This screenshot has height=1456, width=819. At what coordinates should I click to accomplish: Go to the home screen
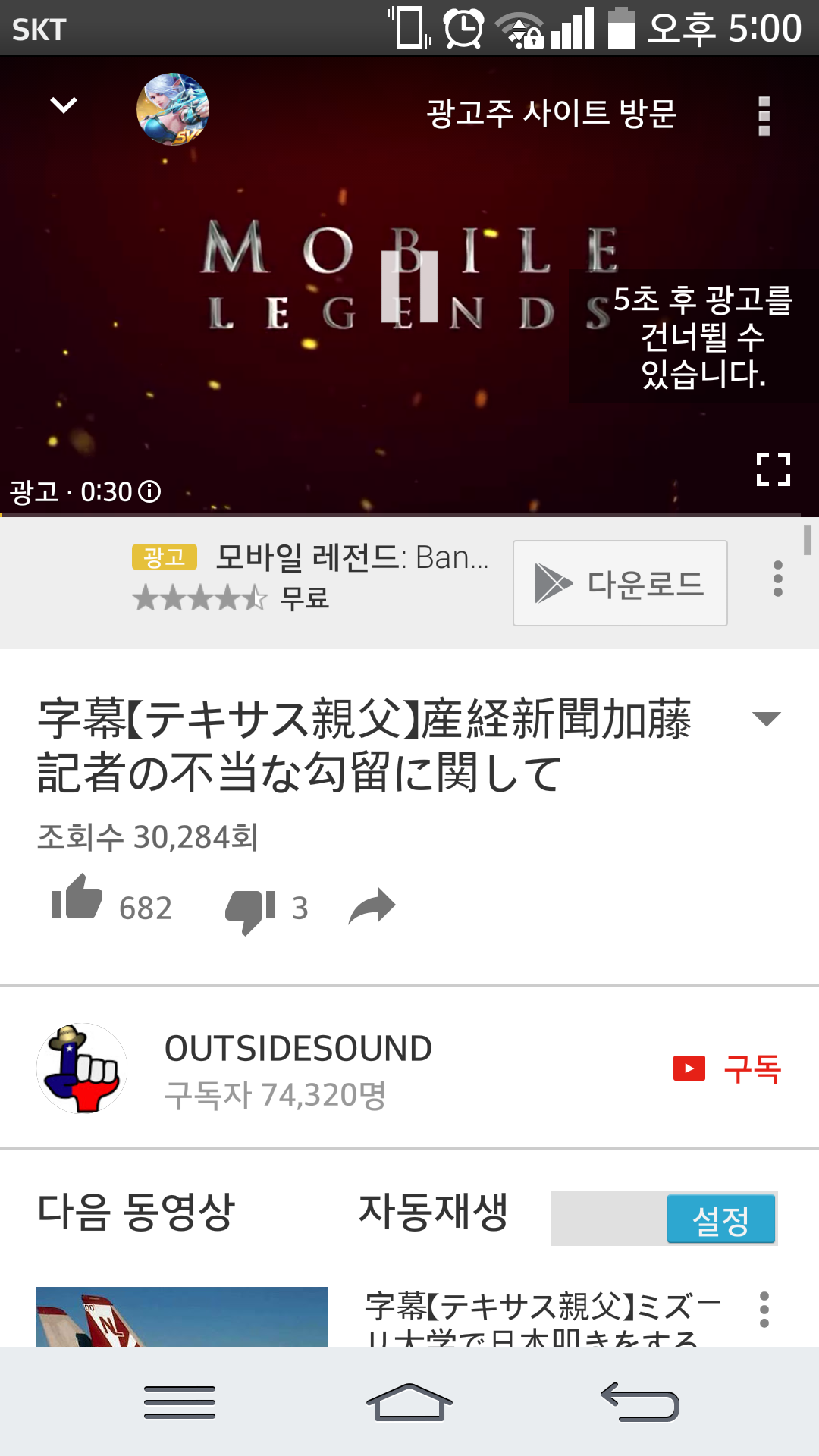[x=409, y=1402]
